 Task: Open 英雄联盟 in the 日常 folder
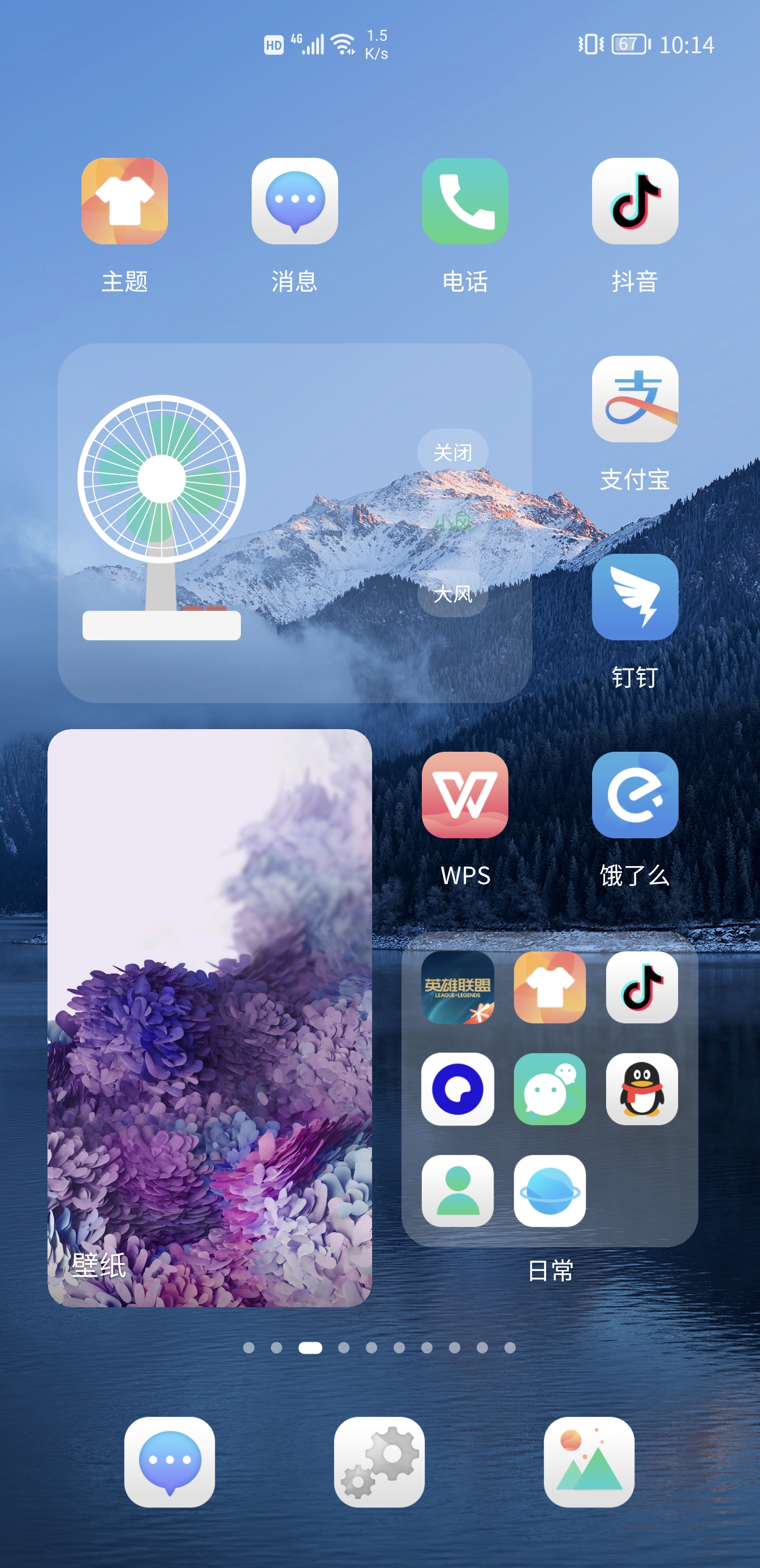(457, 987)
